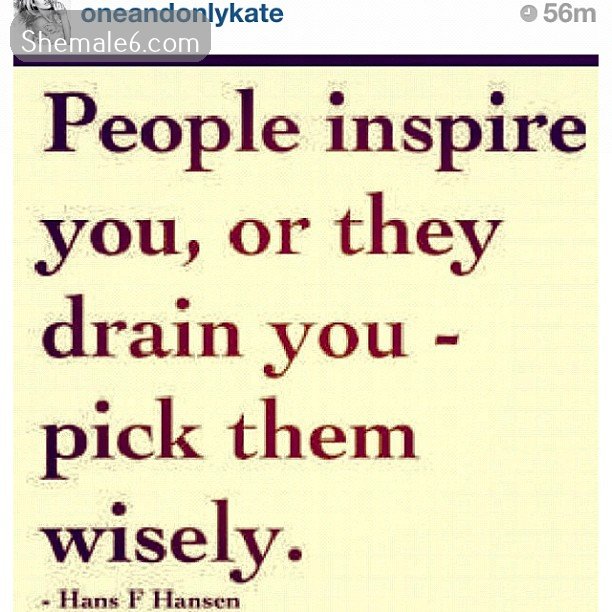The width and height of the screenshot is (612, 612).
Task: Open the oneandonlykate profile username
Action: [182, 14]
